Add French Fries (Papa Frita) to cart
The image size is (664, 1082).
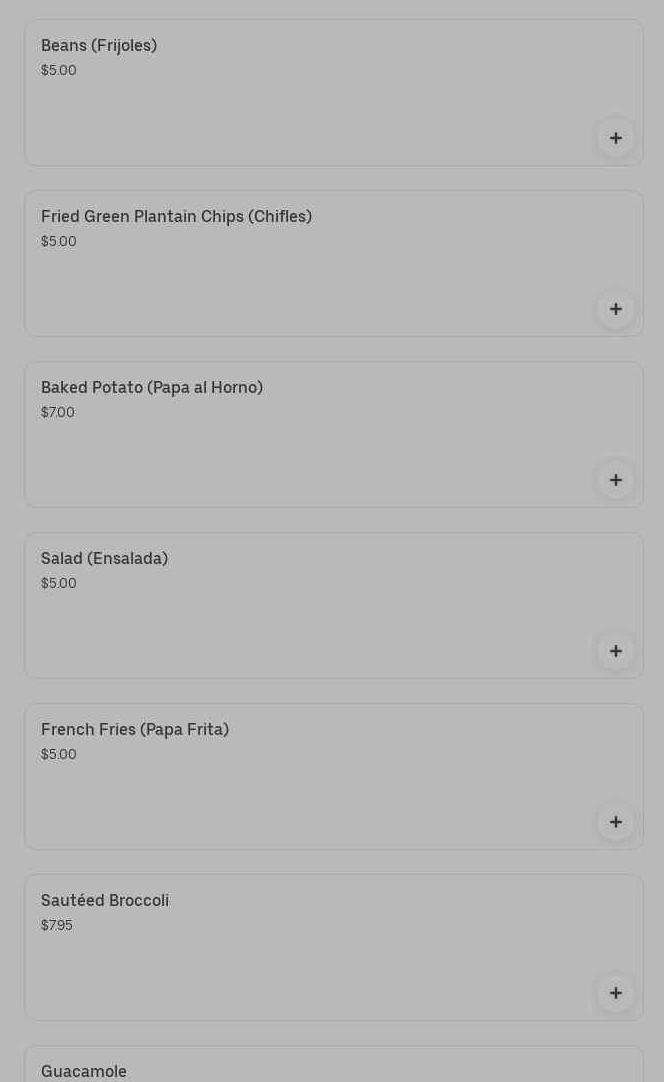pyautogui.click(x=616, y=822)
